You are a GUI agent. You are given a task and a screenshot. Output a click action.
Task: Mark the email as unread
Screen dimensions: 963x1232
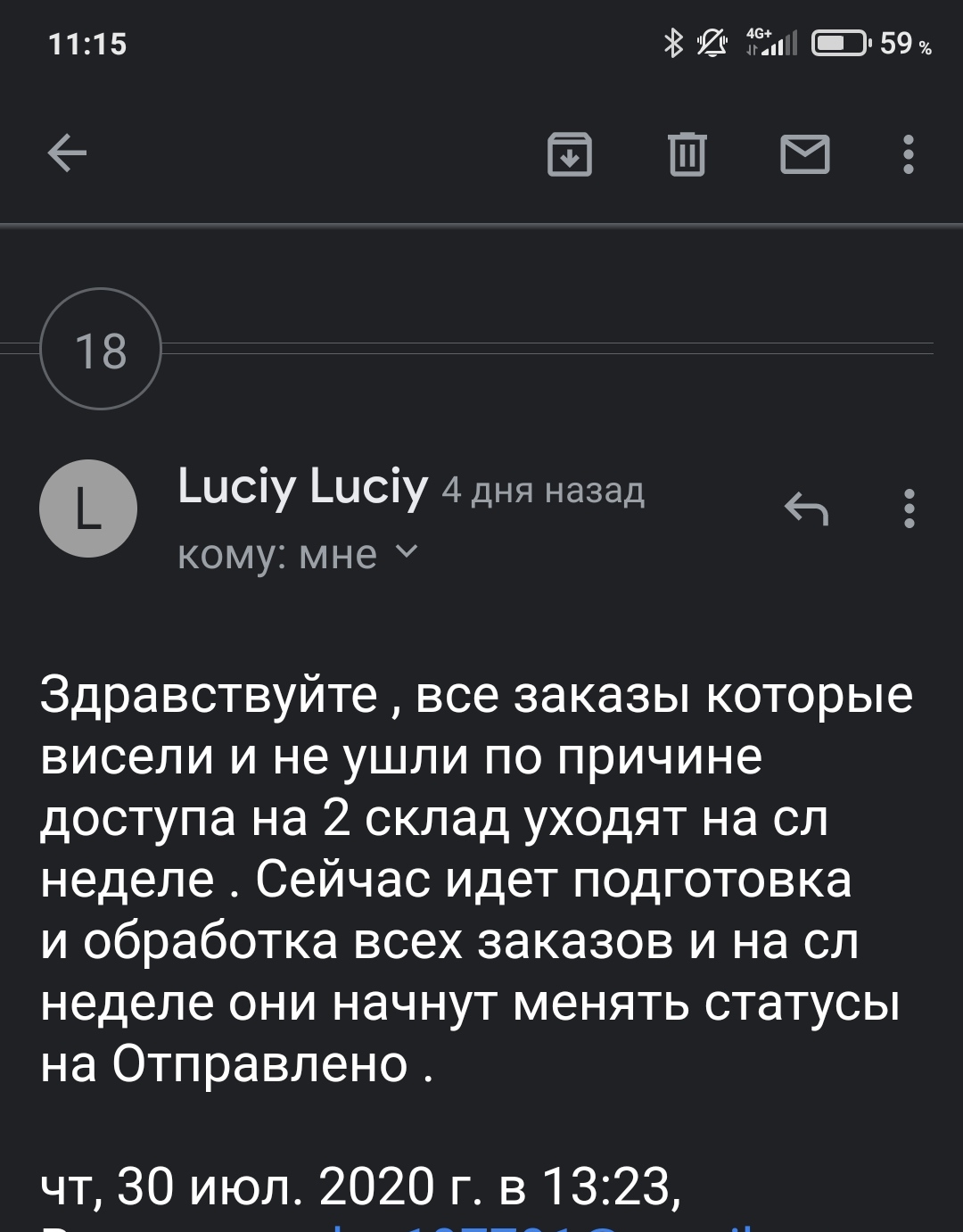coord(804,154)
